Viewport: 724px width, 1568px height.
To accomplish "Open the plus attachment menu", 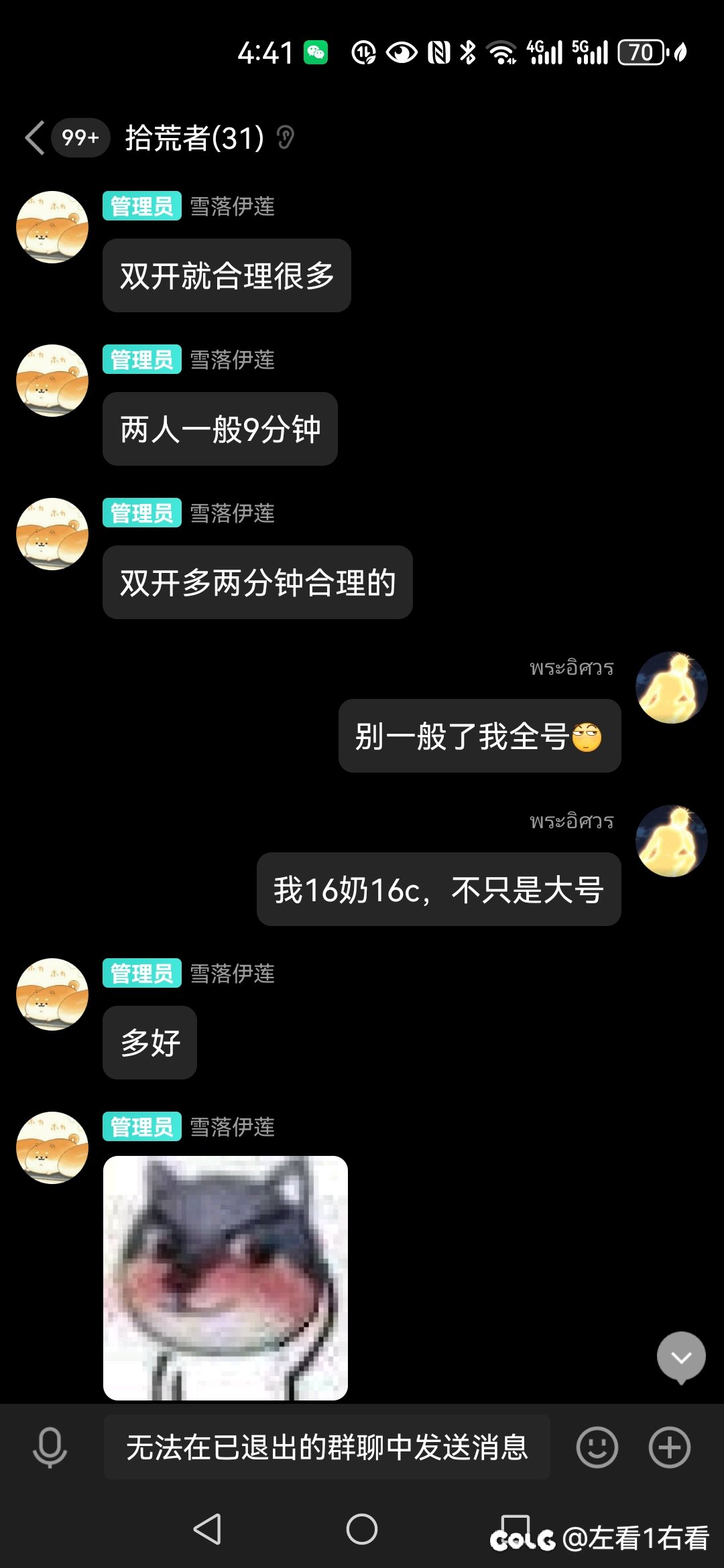I will pyautogui.click(x=669, y=1447).
